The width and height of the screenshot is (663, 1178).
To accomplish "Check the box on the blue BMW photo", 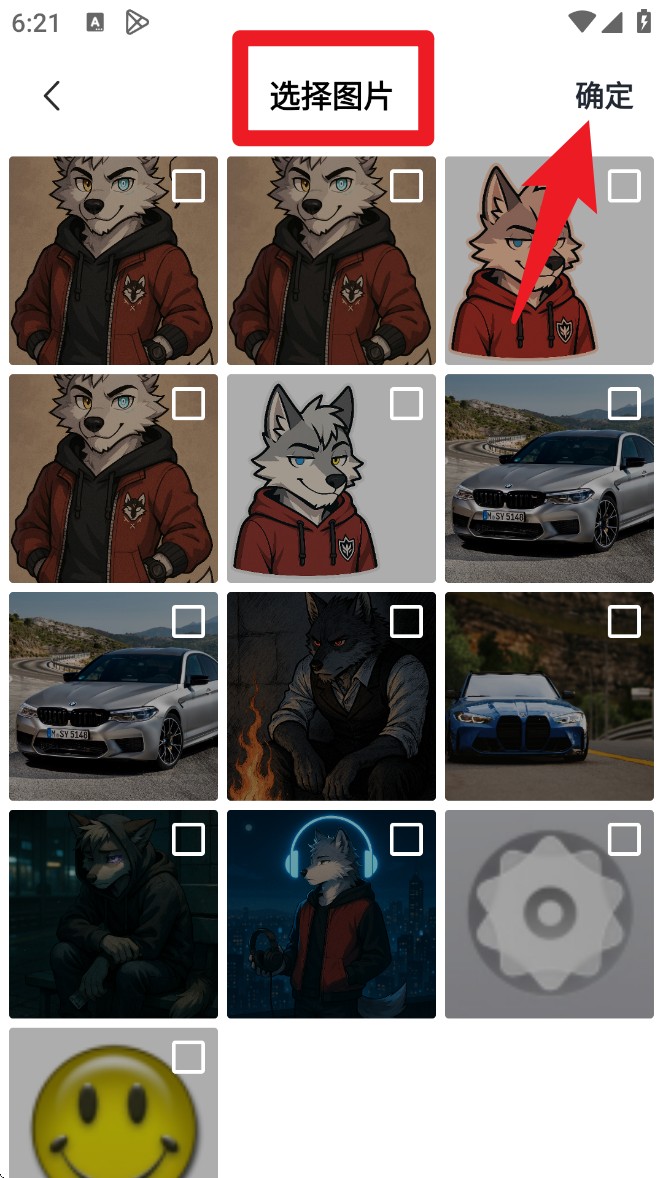I will click(x=624, y=622).
